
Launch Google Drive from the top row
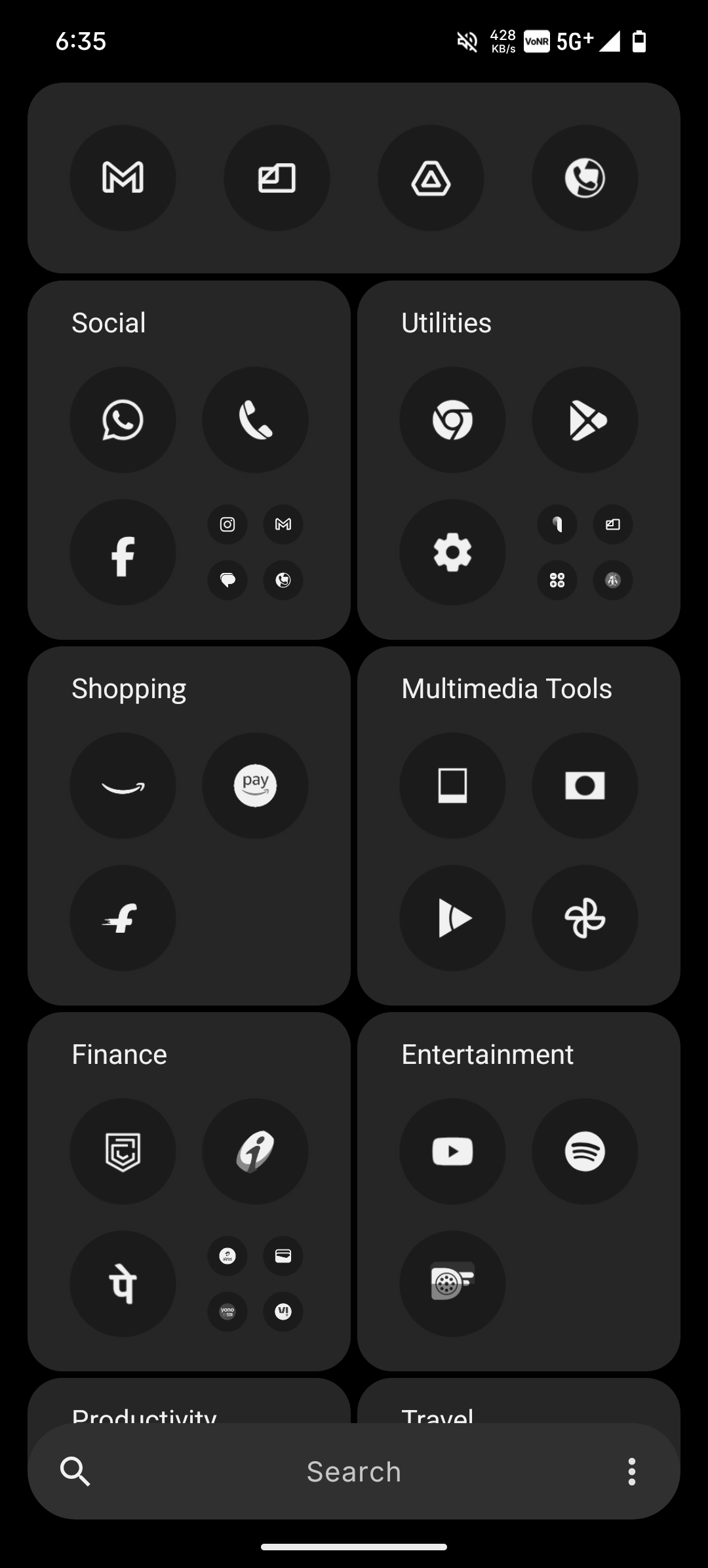point(431,178)
